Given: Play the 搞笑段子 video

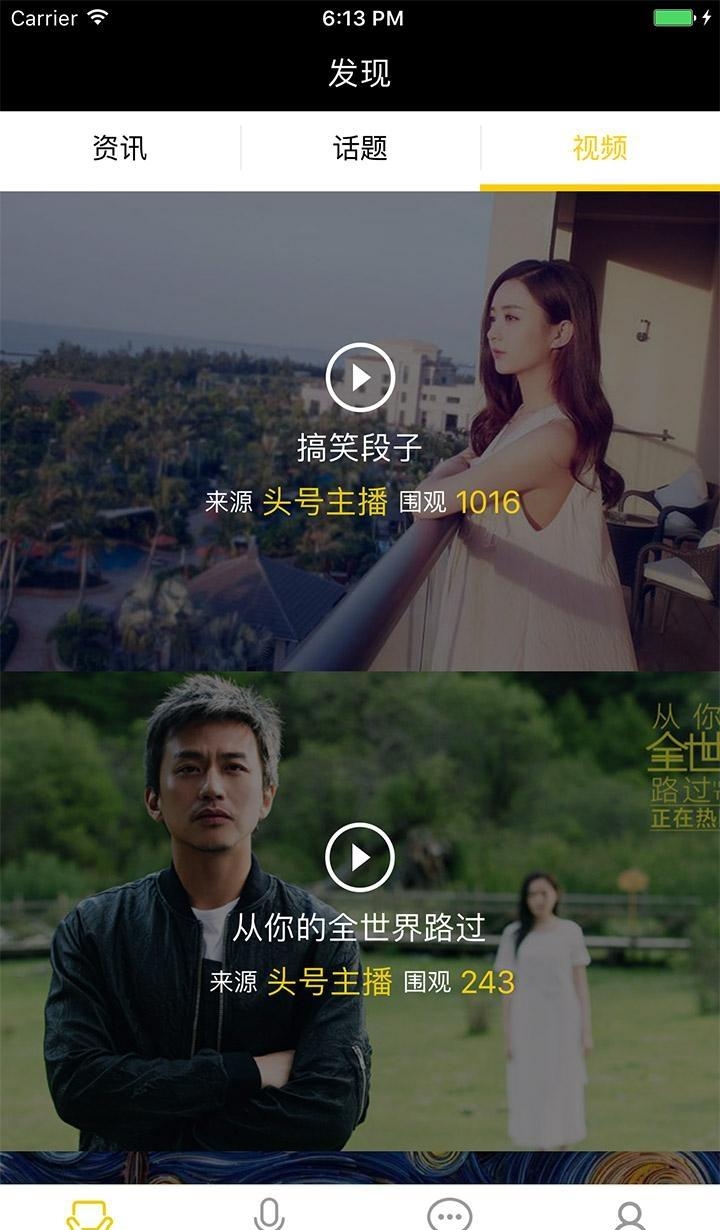Looking at the screenshot, I should (x=360, y=377).
